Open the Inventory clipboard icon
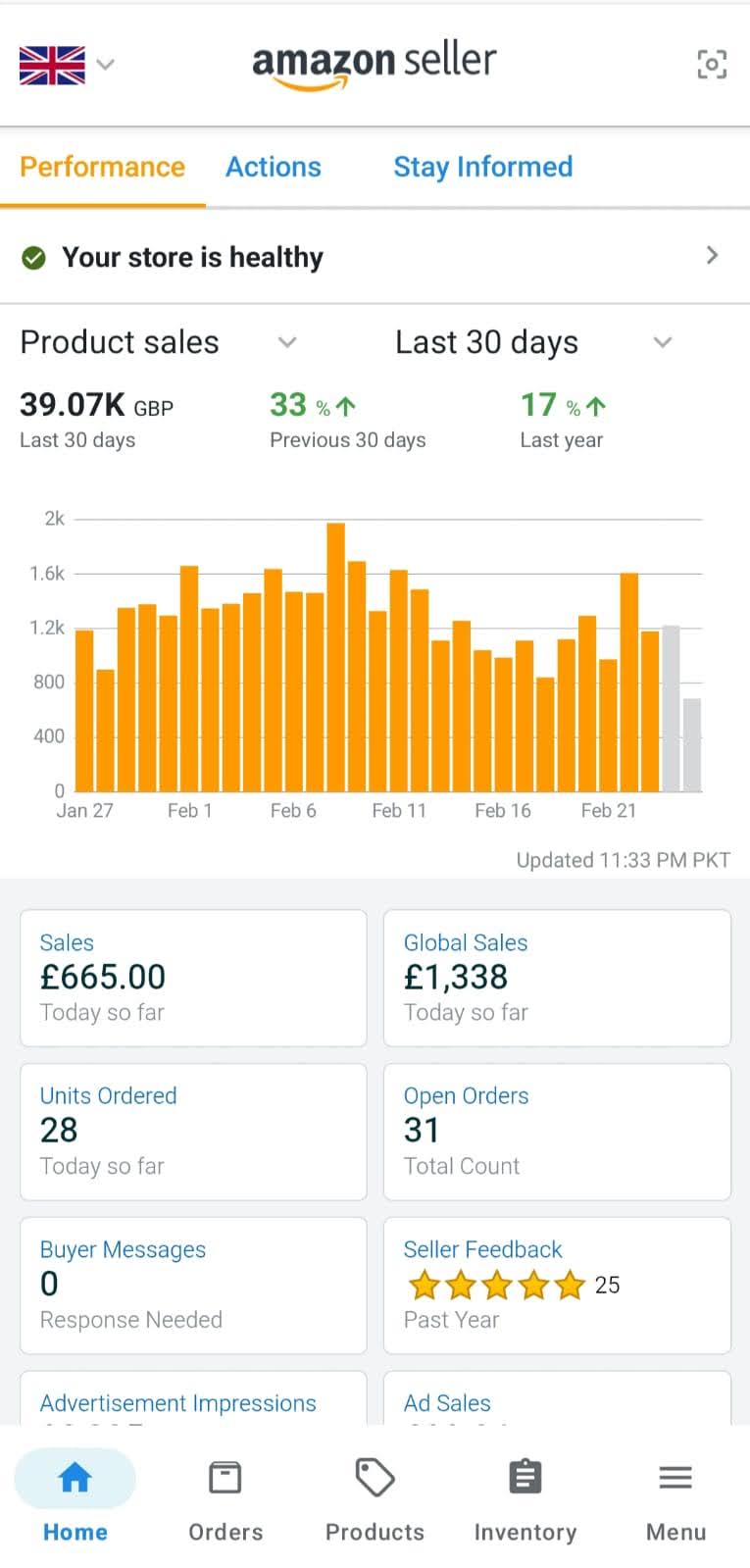This screenshot has width=750, height=1568. [x=525, y=1495]
